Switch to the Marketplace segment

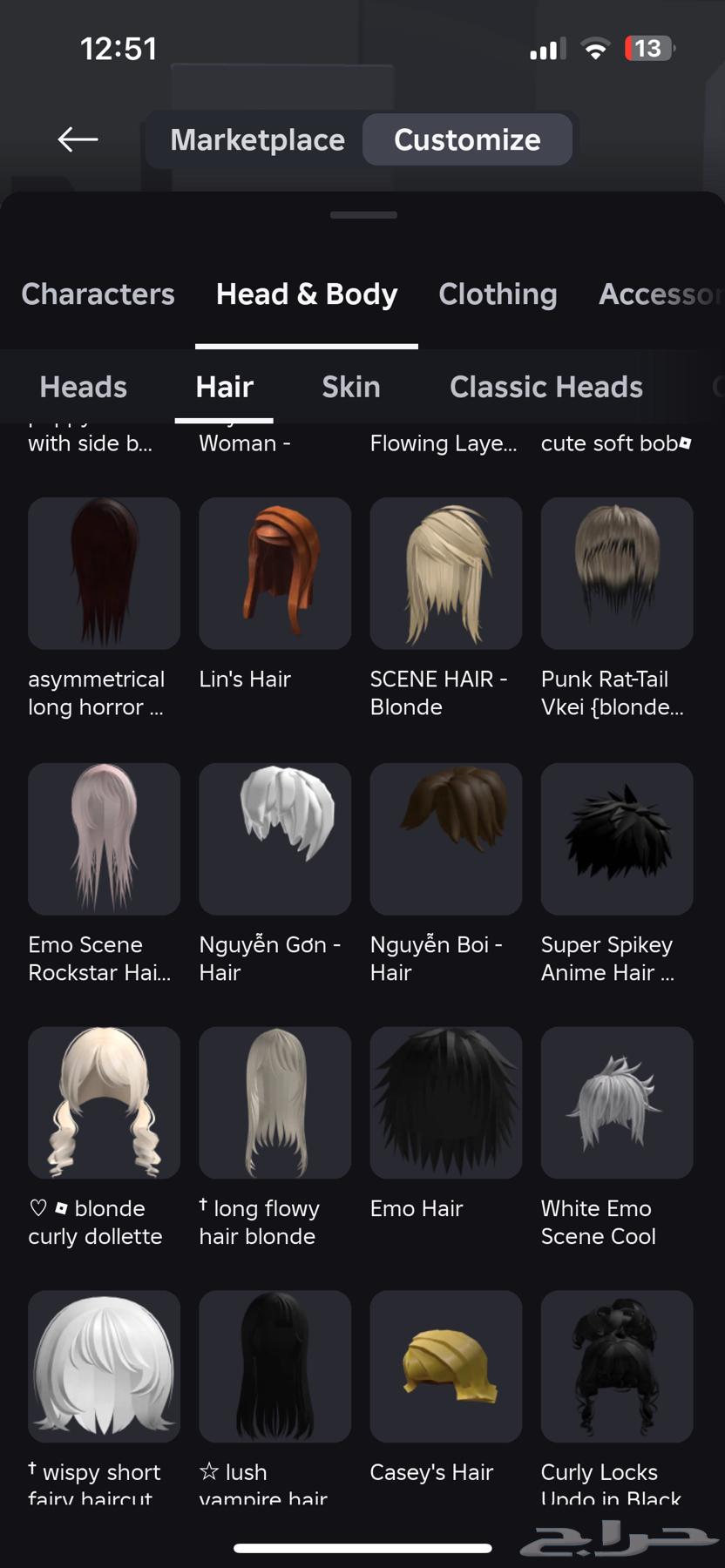click(x=257, y=139)
